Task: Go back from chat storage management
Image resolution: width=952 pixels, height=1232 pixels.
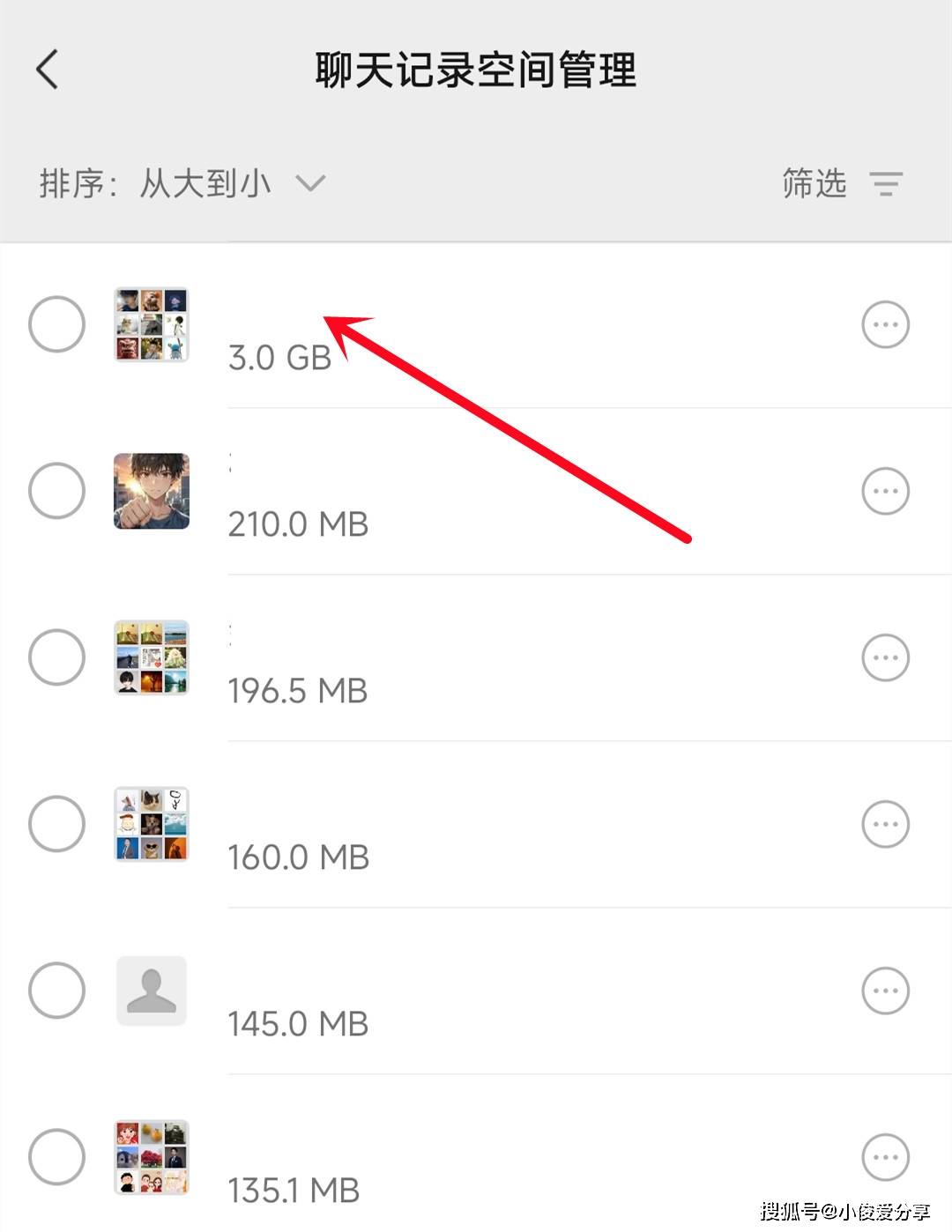Action: point(48,70)
